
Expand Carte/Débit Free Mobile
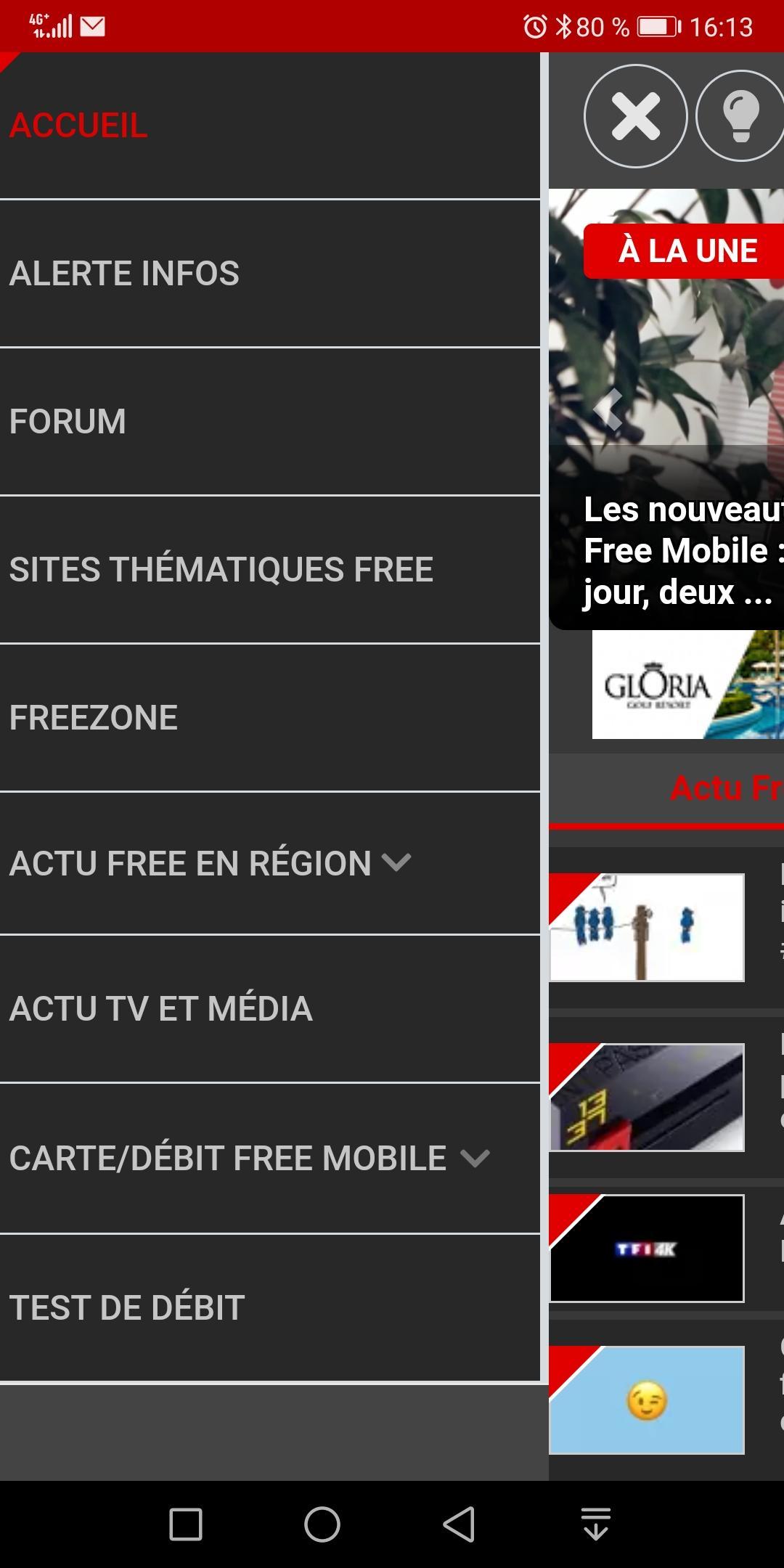click(270, 1159)
